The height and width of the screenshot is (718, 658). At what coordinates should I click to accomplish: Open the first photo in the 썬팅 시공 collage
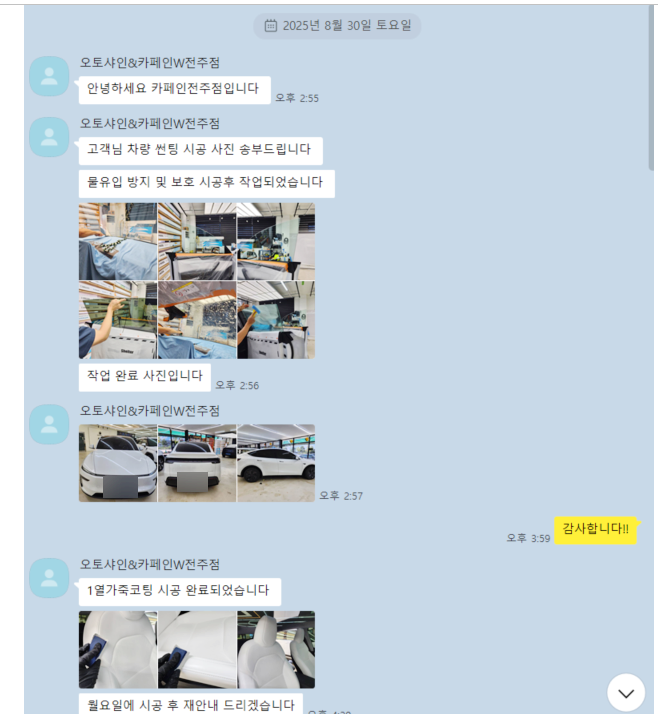pyautogui.click(x=118, y=241)
